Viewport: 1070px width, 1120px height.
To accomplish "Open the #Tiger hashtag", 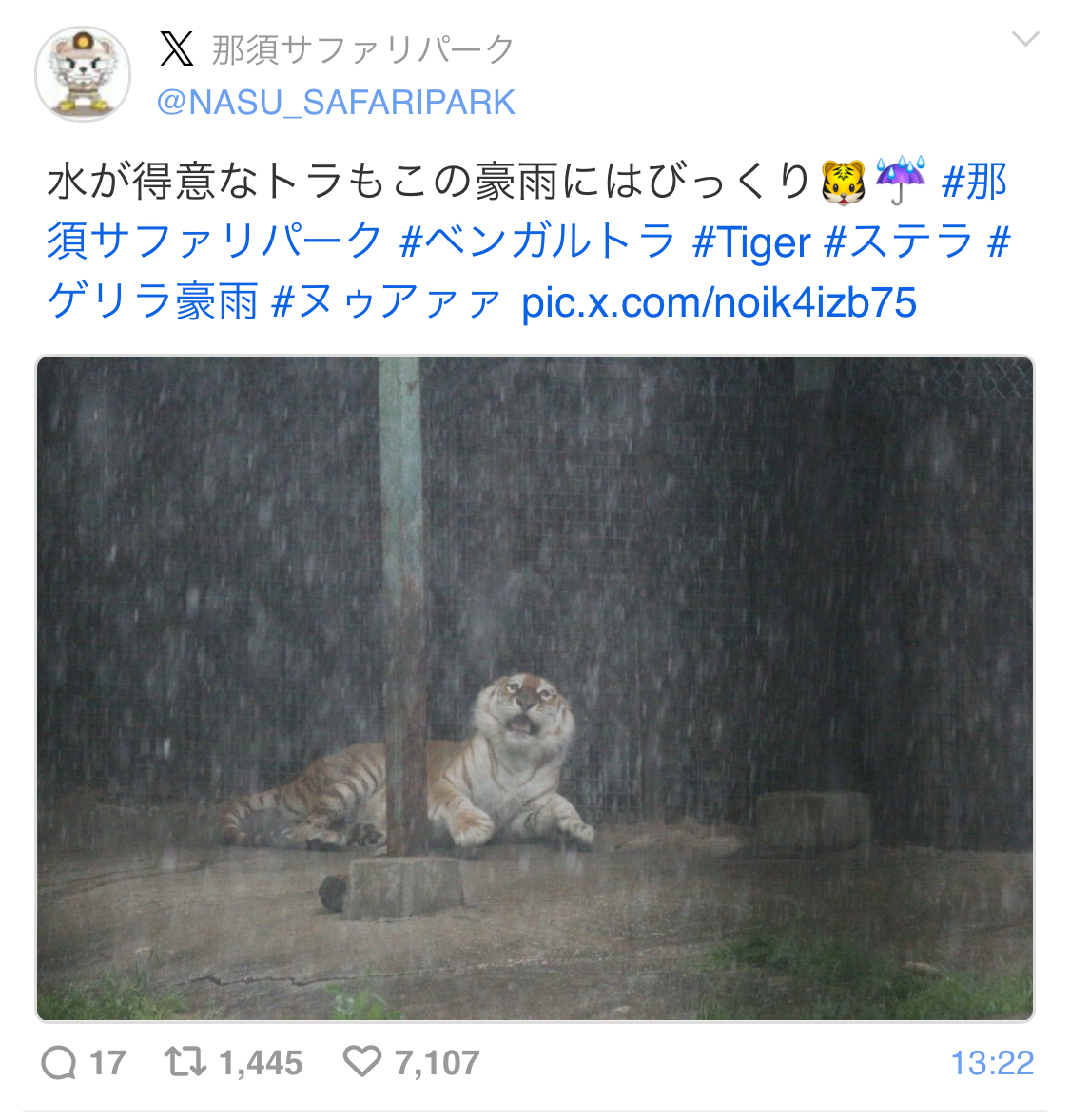I will point(751,241).
